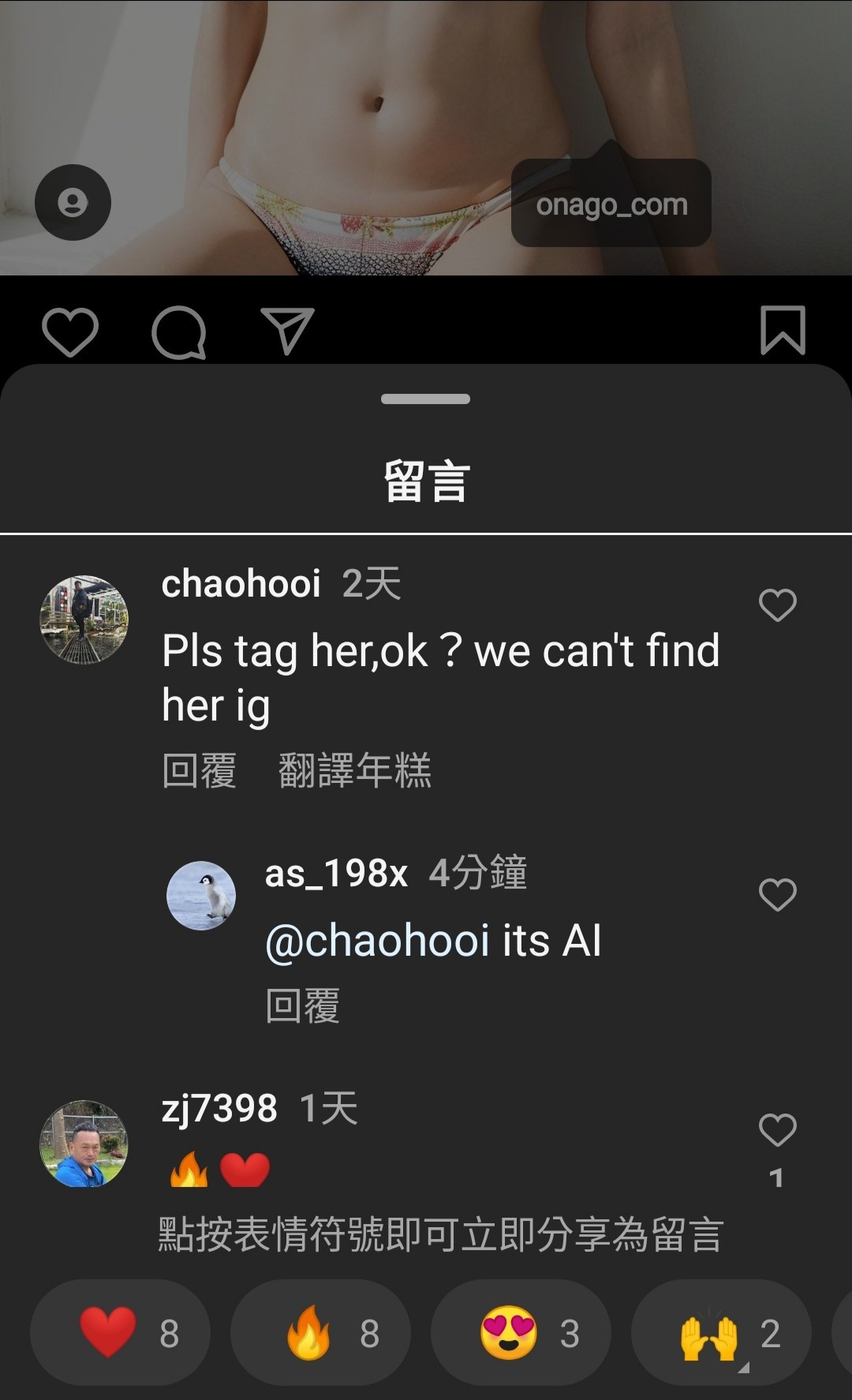This screenshot has height=1400, width=852.
Task: Open the comment bubble icon under post
Action: point(179,331)
